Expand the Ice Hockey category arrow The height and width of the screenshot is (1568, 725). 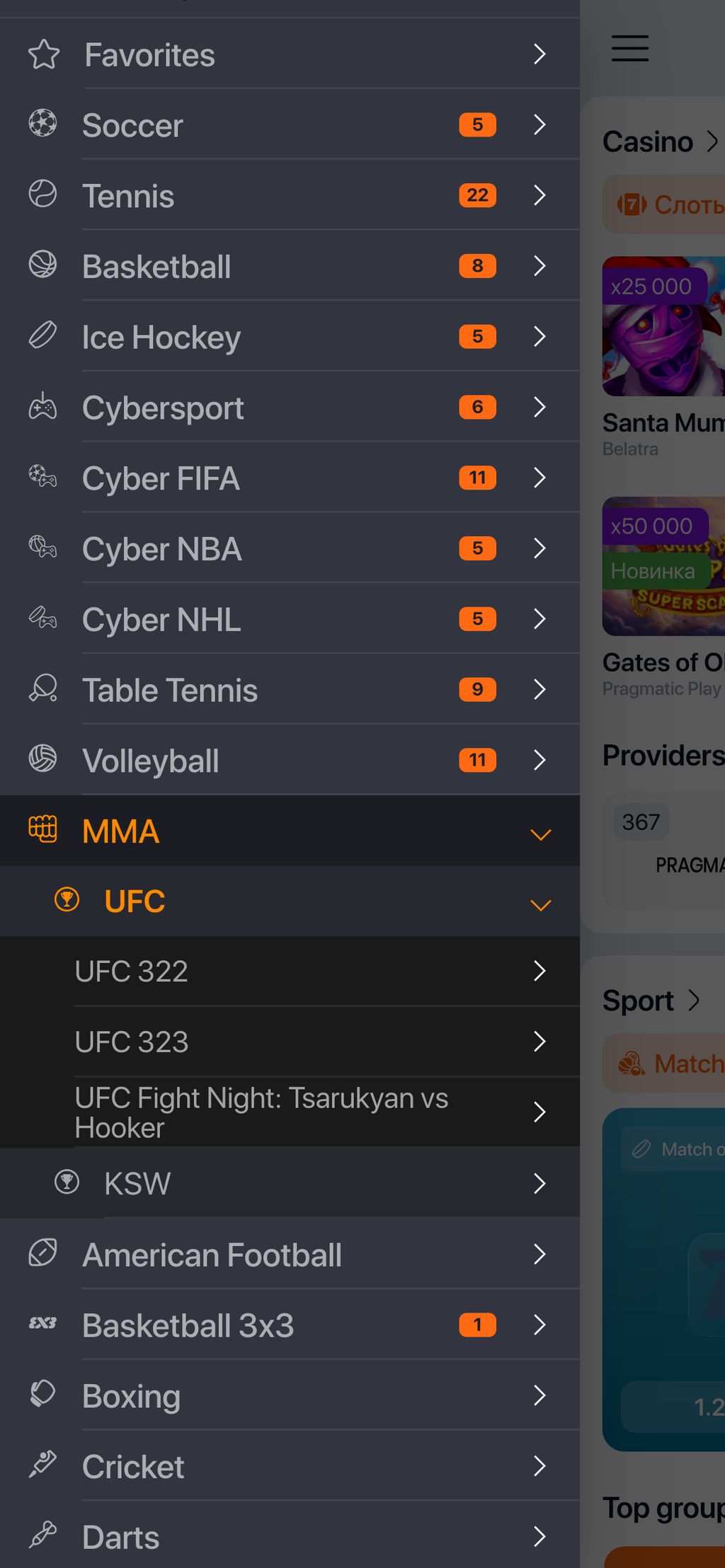pyautogui.click(x=539, y=337)
